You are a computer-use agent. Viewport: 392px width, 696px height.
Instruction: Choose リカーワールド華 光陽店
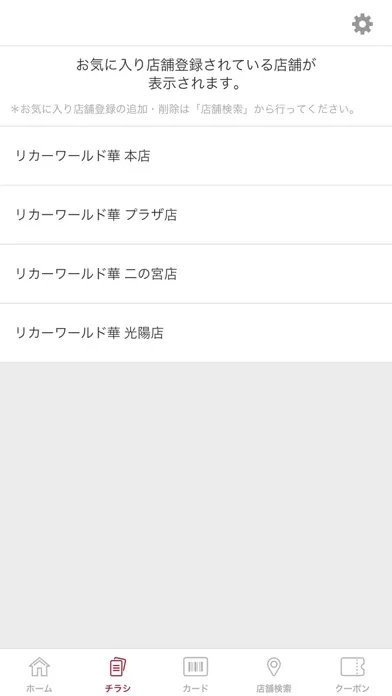point(196,333)
